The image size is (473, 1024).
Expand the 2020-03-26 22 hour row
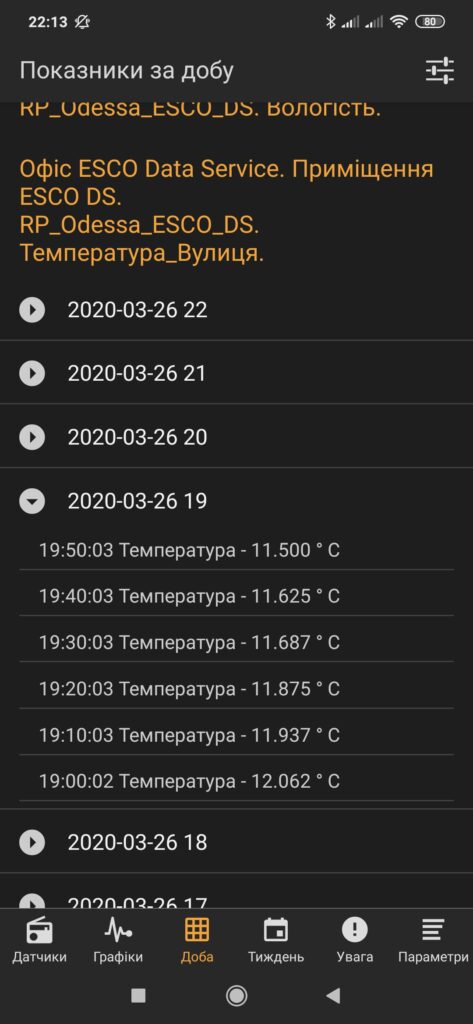236,310
